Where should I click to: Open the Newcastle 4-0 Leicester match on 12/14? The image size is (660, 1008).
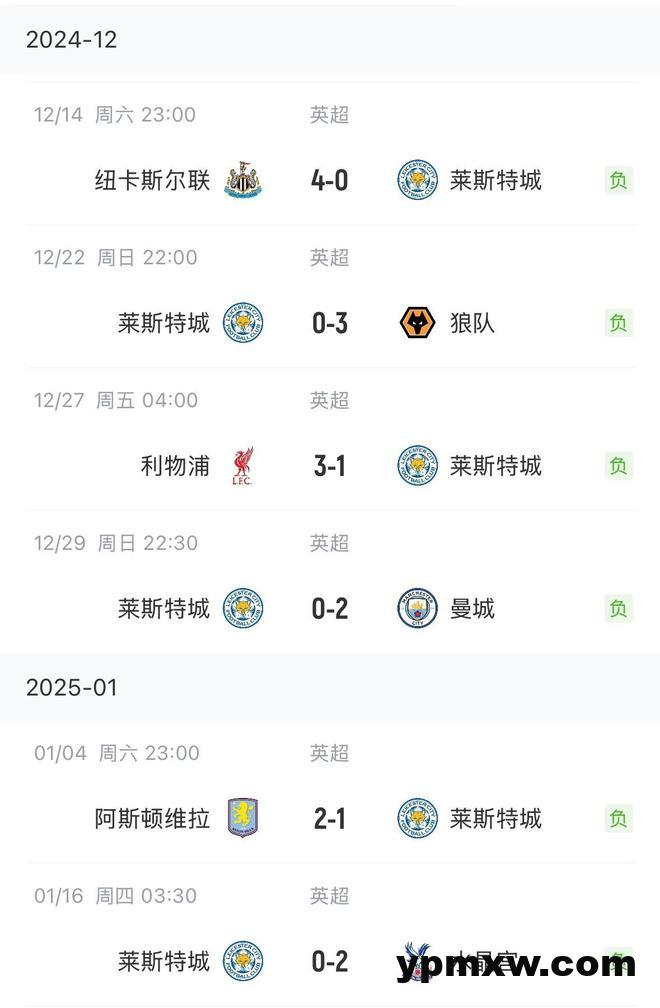[x=329, y=180]
